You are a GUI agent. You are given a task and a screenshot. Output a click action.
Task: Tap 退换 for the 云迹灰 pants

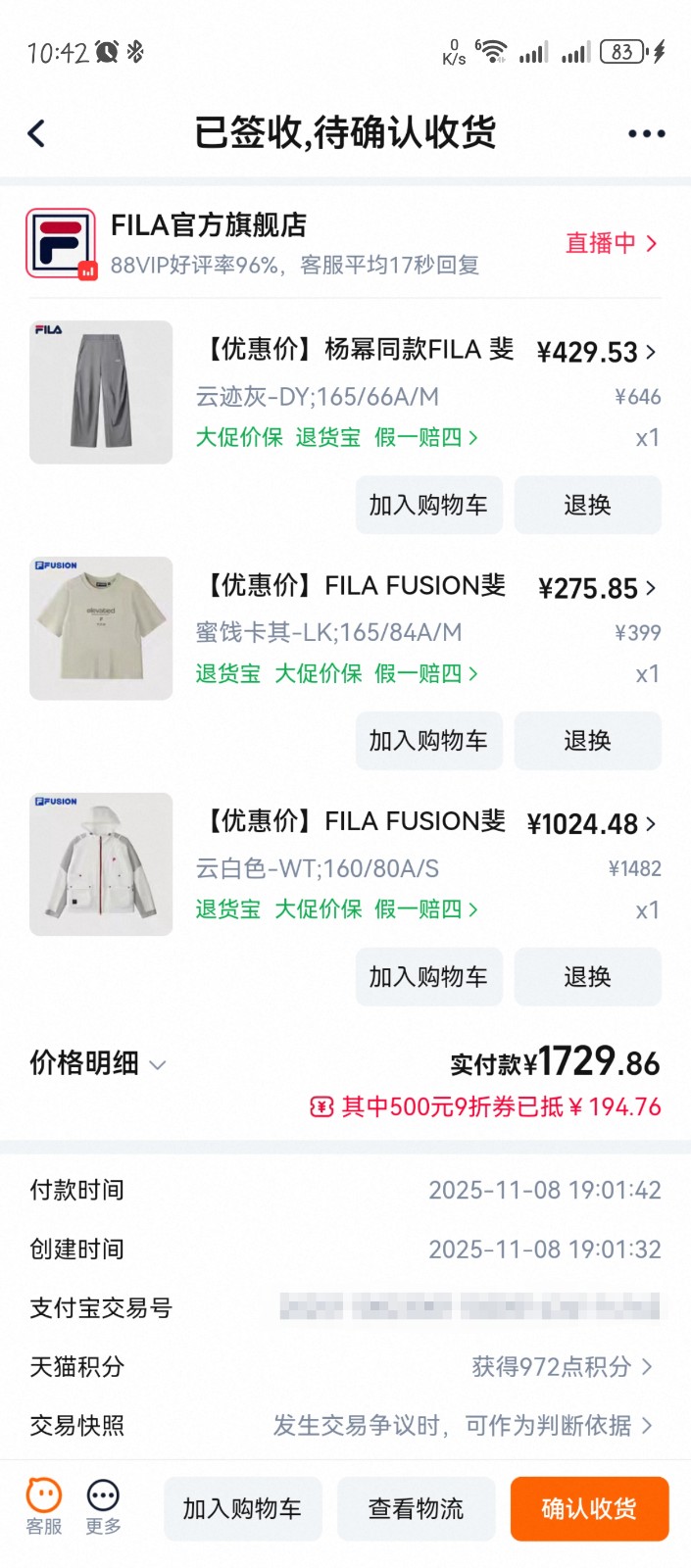pyautogui.click(x=587, y=505)
